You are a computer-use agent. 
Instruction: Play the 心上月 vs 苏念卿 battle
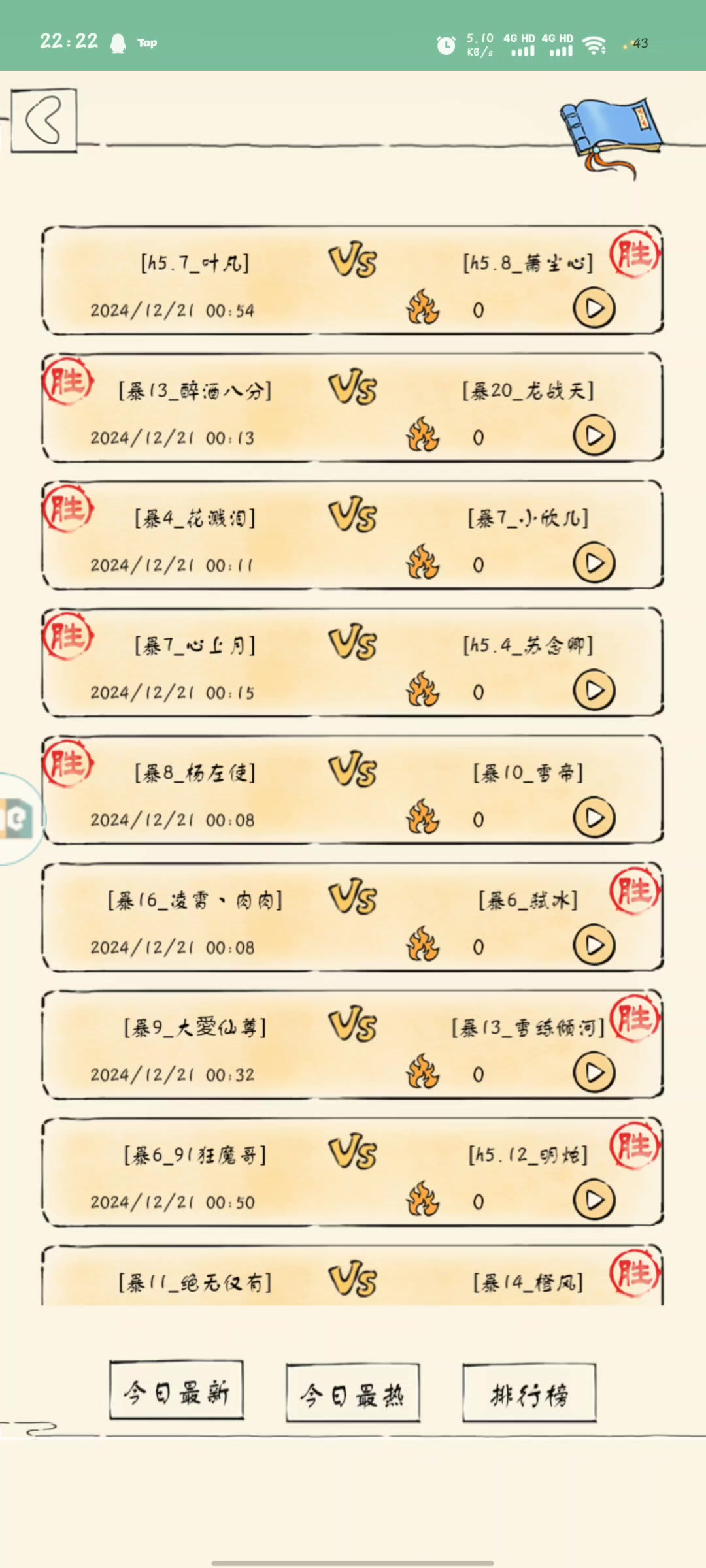(x=594, y=691)
